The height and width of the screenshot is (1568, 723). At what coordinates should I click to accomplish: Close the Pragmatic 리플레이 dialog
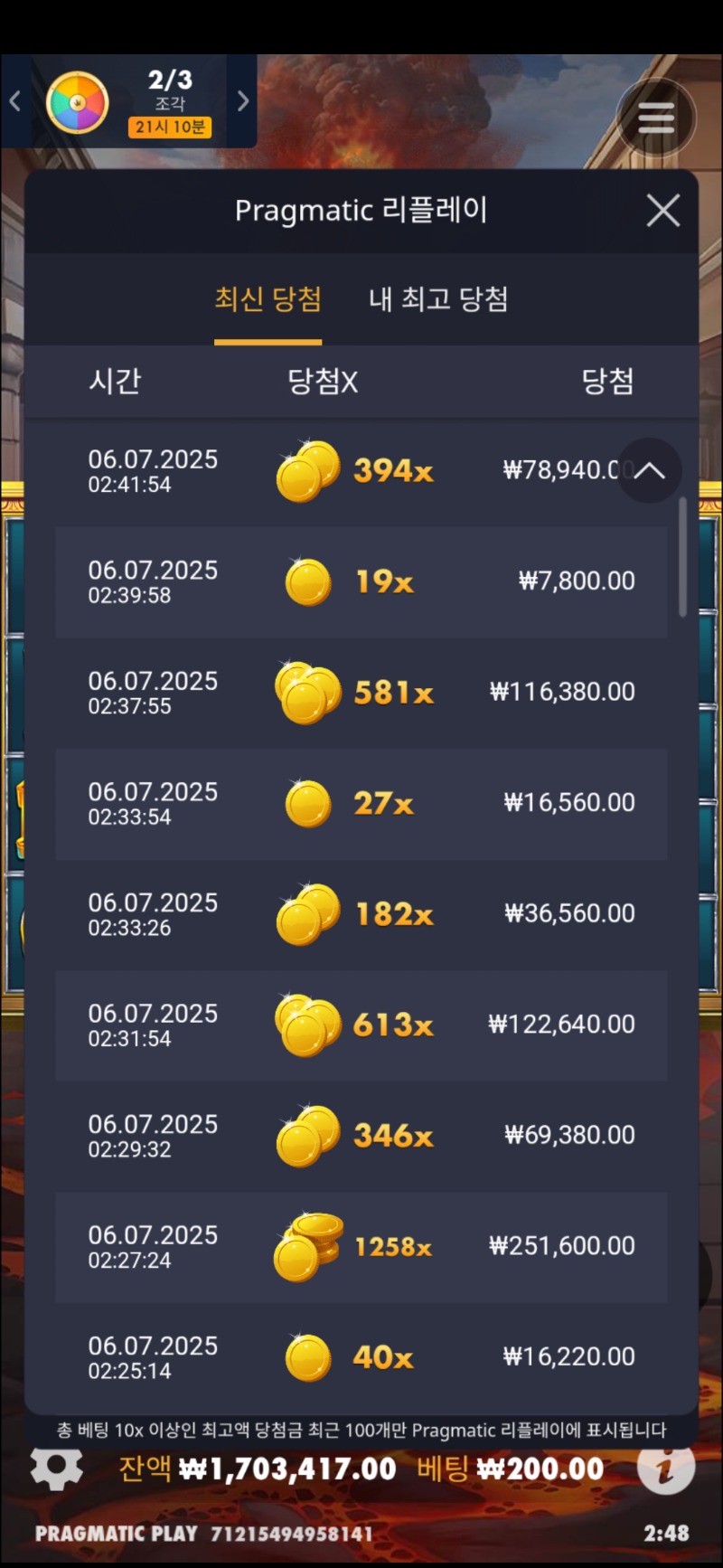[x=663, y=211]
